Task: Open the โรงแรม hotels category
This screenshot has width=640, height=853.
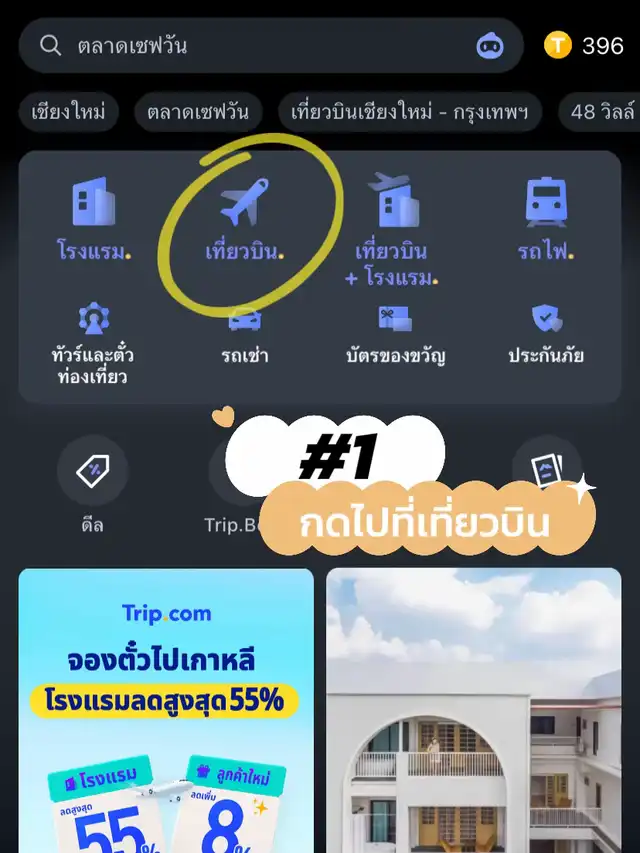Action: coord(94,219)
